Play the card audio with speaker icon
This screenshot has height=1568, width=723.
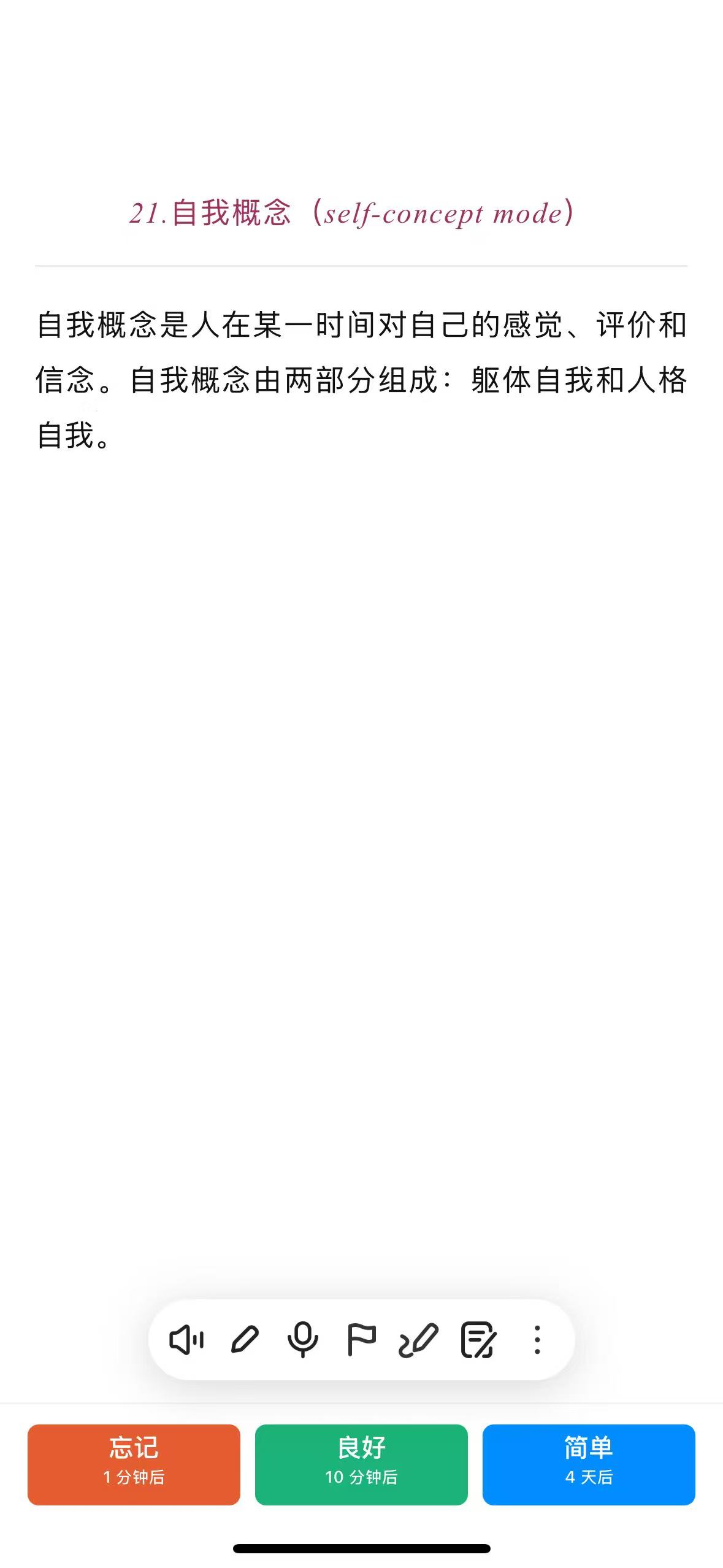[x=186, y=1340]
